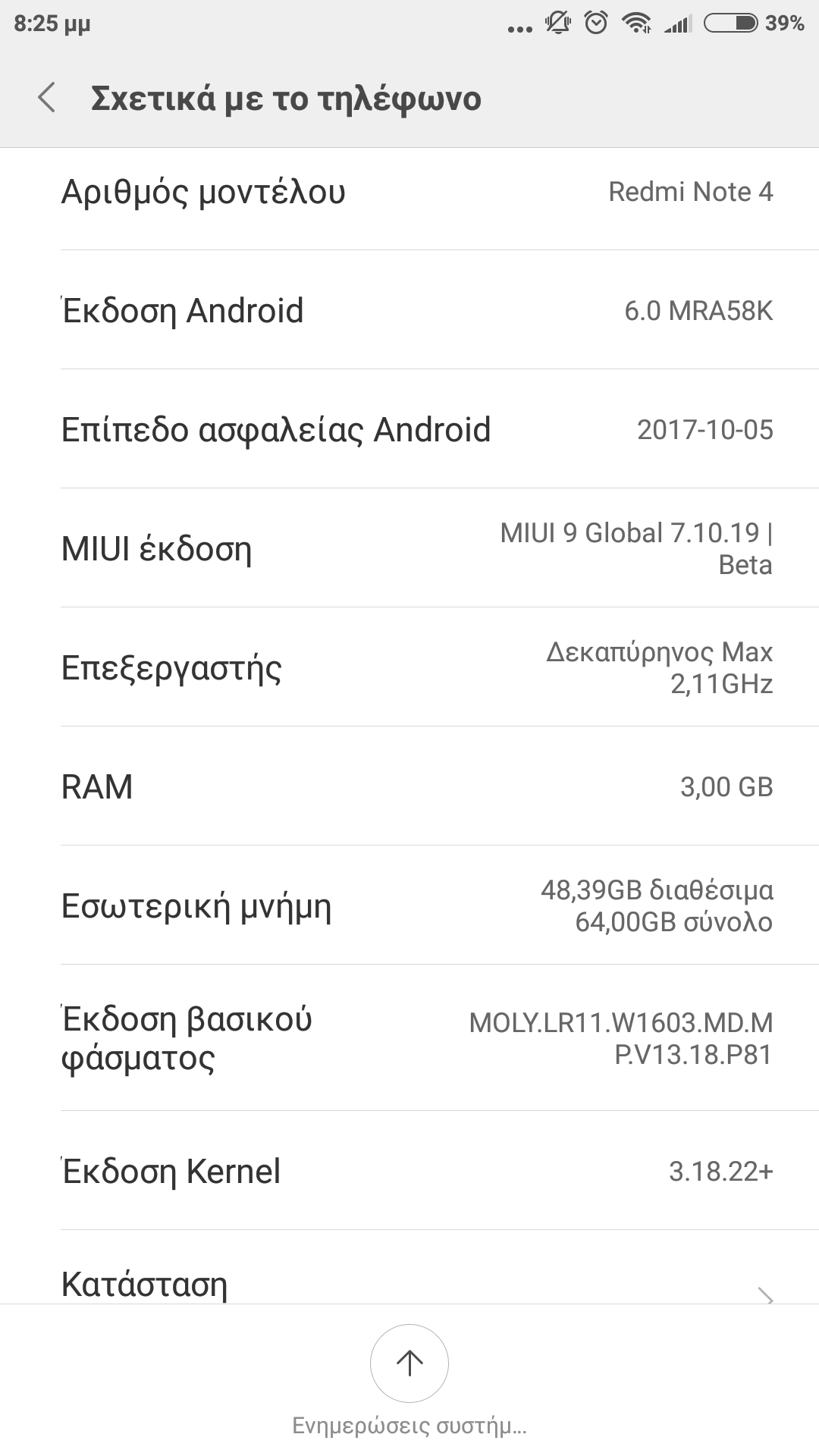
Task: Go back from Σχετικά με το τηλέφωνο
Action: pos(47,99)
